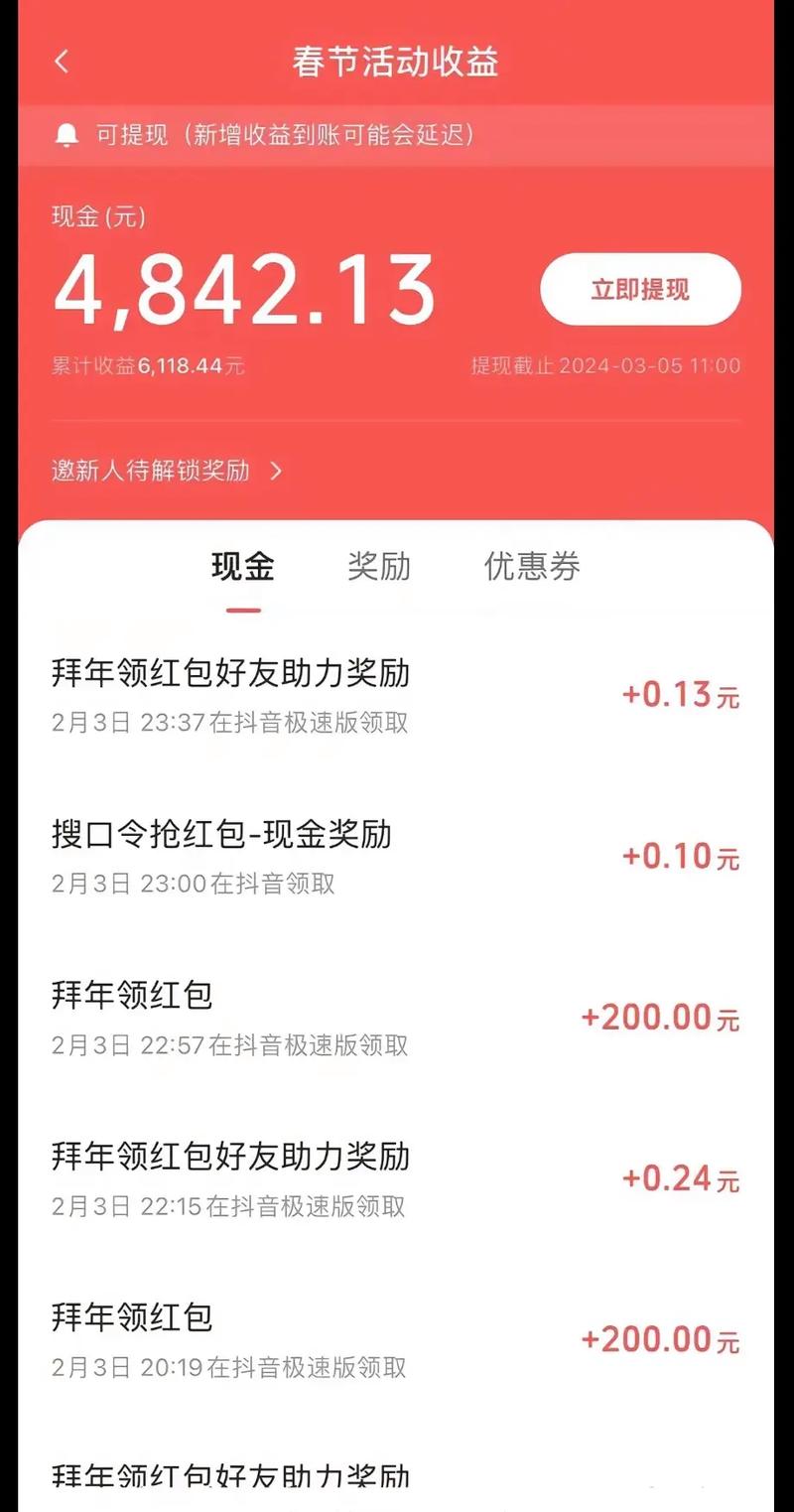Viewport: 794px width, 1512px height.
Task: Click the +200.00元 amount at 22:57
Action: [657, 1017]
